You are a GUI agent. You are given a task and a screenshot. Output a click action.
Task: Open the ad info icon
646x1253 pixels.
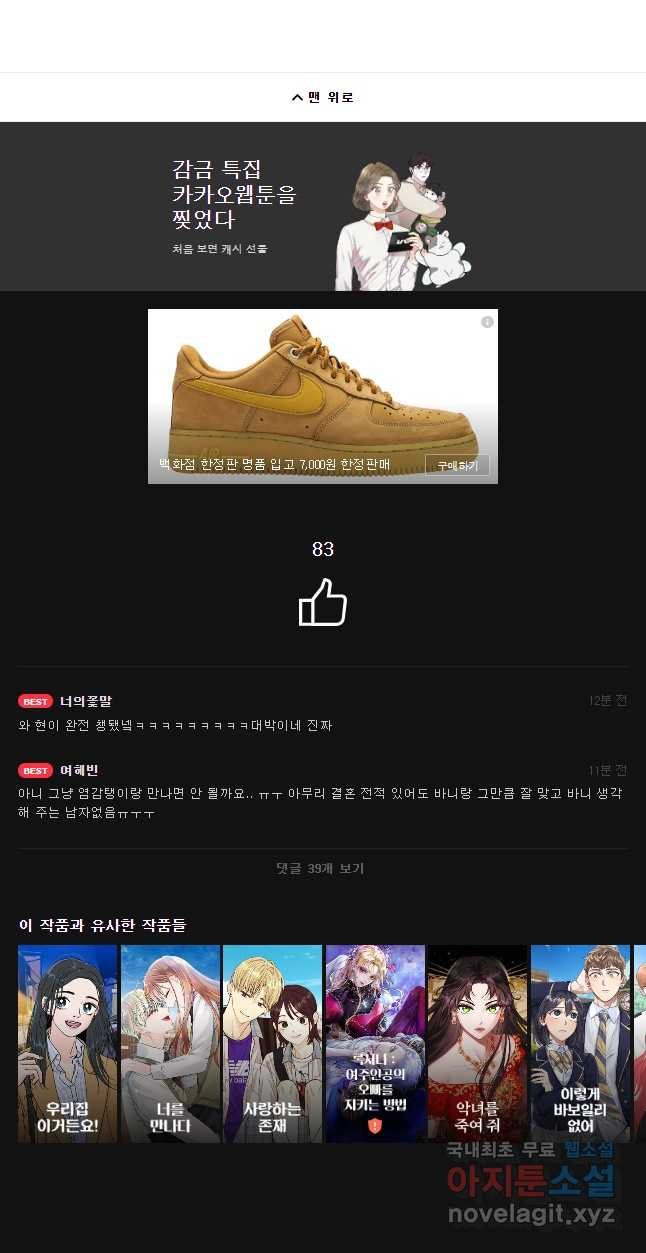[487, 322]
